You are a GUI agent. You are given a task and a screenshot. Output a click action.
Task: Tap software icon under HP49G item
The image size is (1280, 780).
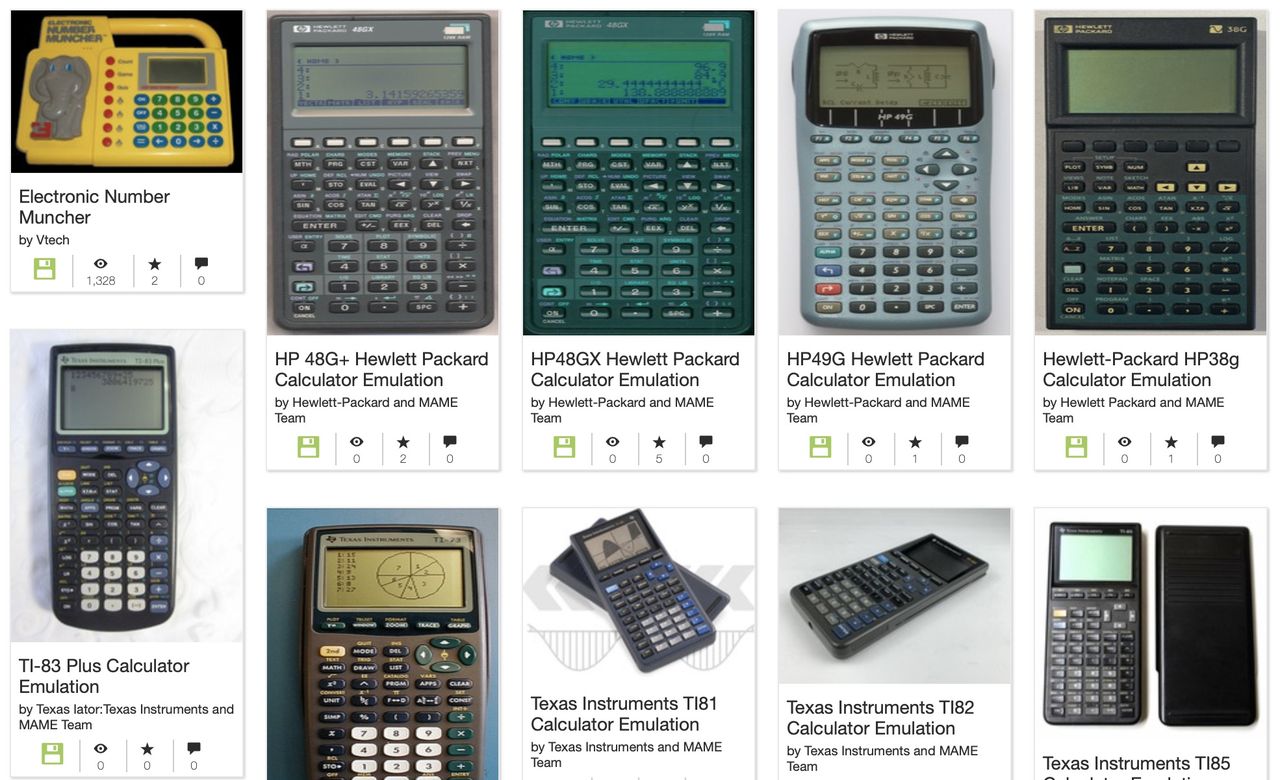tap(820, 447)
